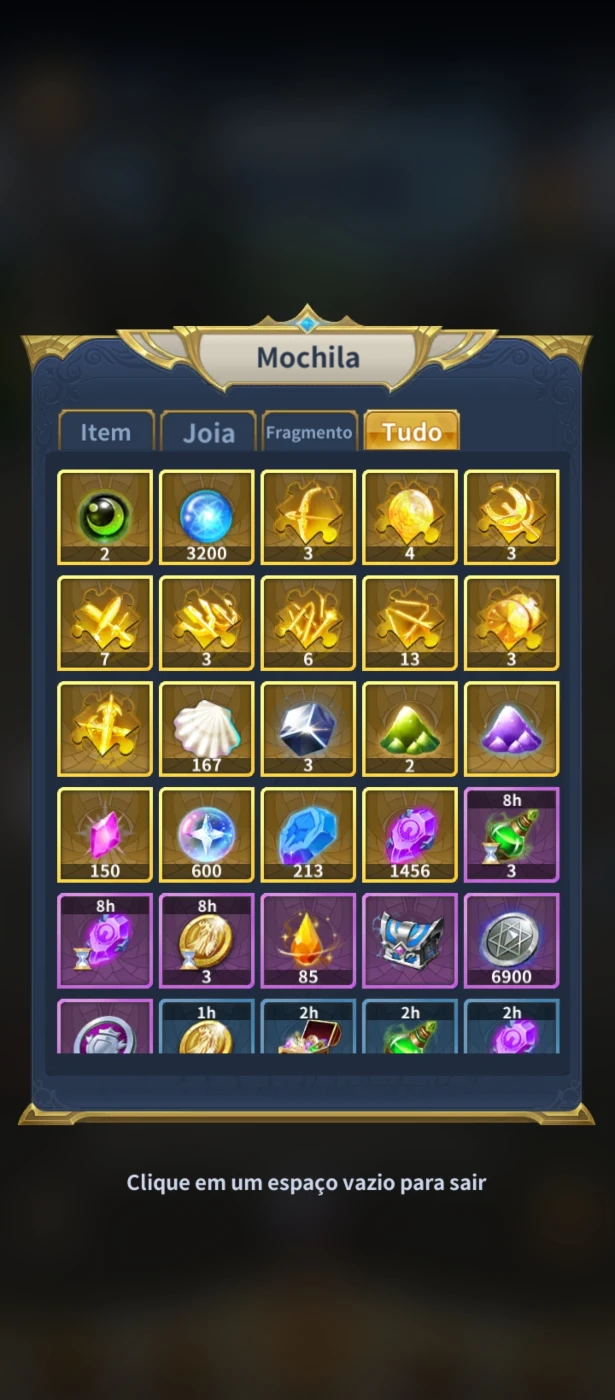615x1400 pixels.
Task: Switch to the Joia tab
Action: click(x=208, y=432)
